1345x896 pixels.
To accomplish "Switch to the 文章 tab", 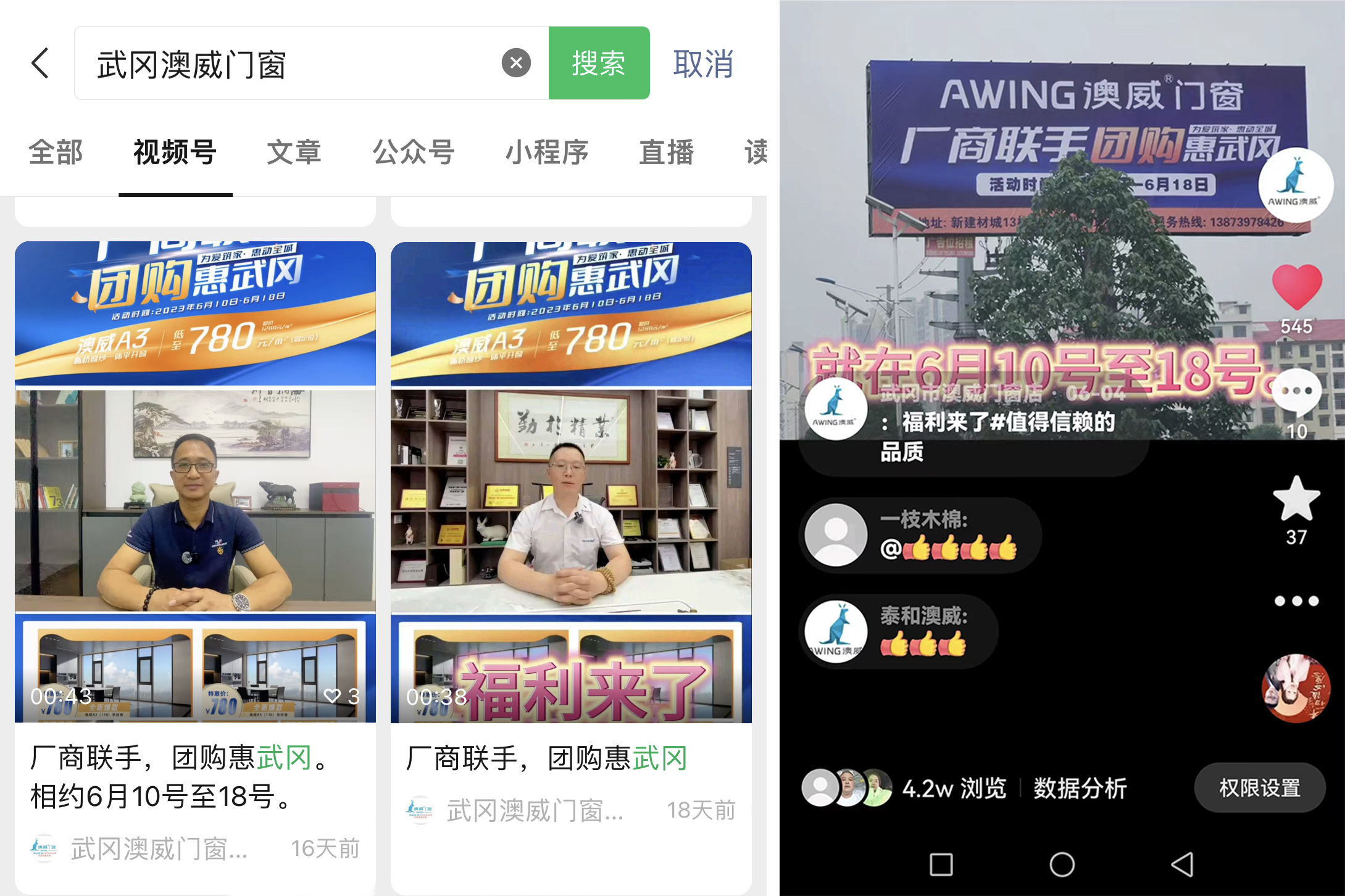I will pyautogui.click(x=294, y=152).
